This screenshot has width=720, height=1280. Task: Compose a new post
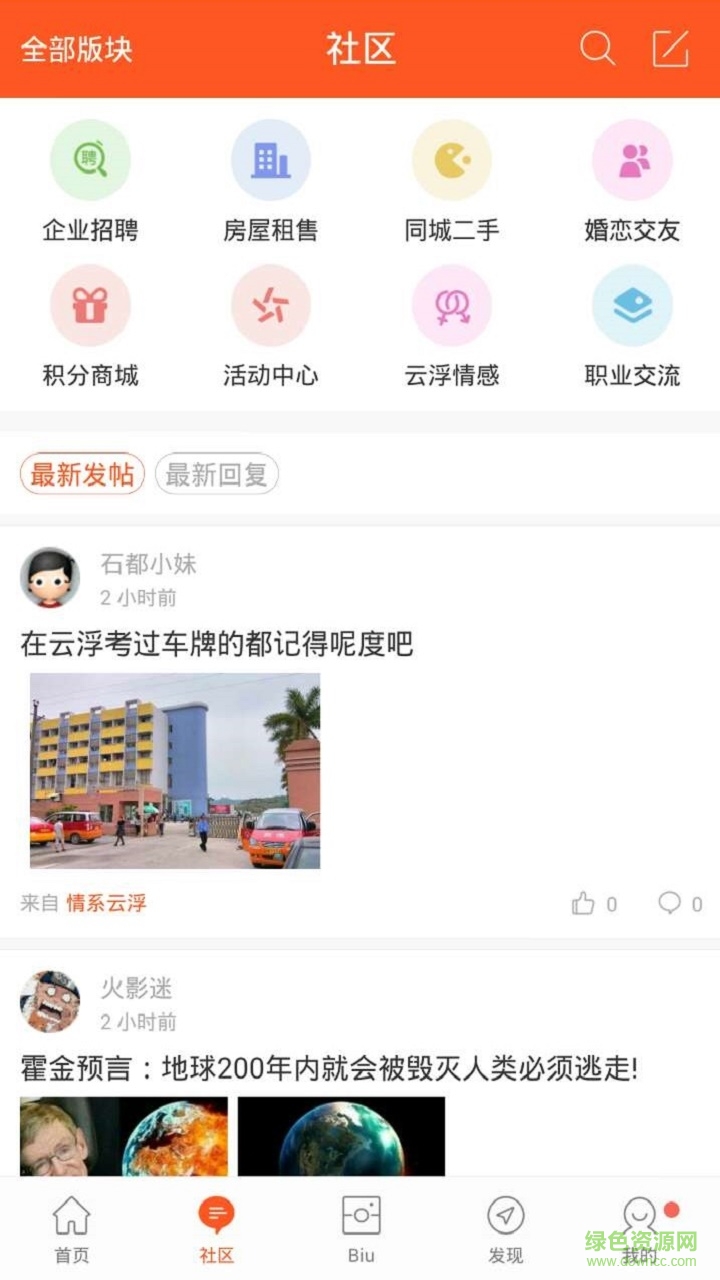tap(670, 48)
